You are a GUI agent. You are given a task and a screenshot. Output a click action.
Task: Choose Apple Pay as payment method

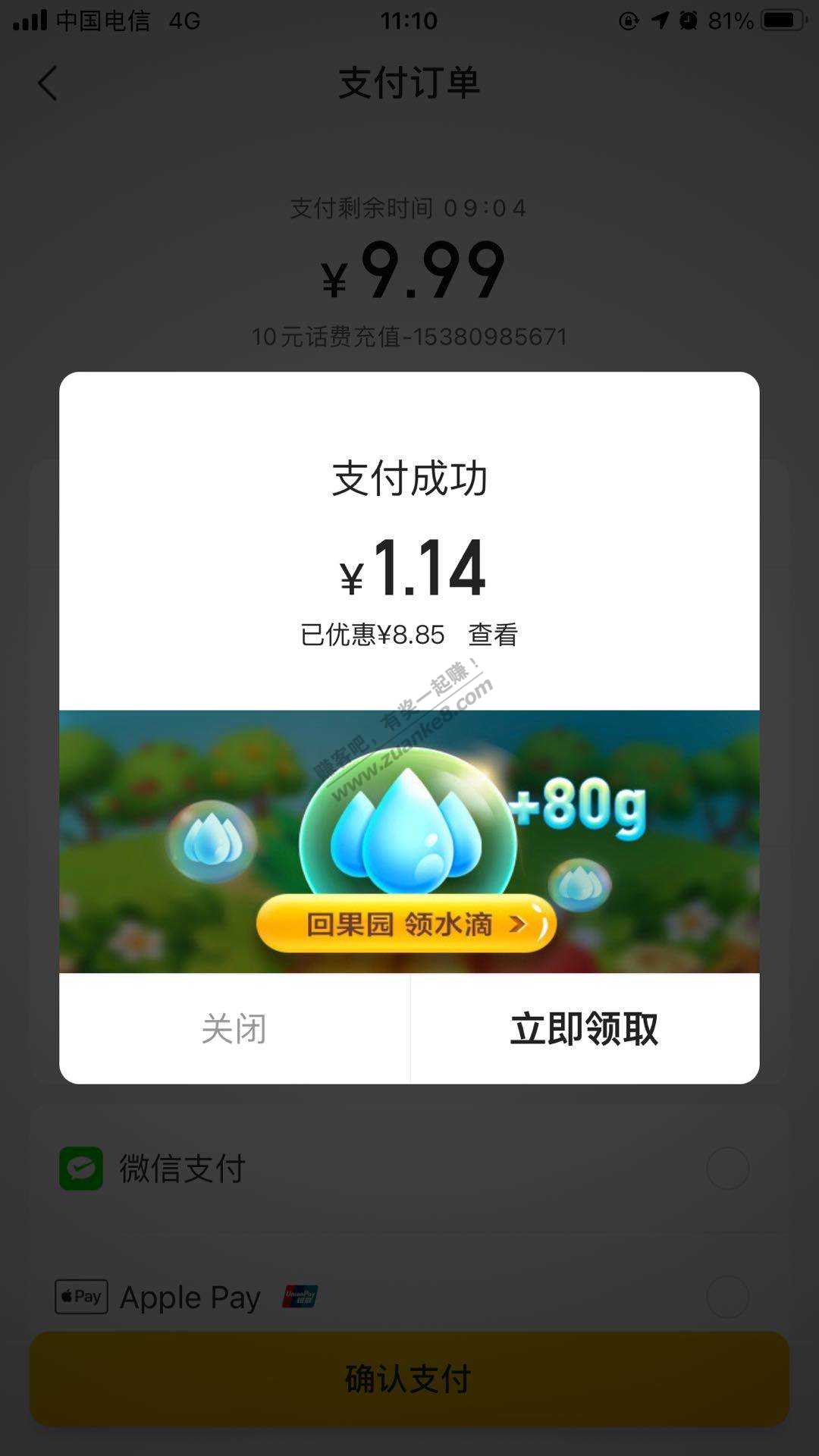(727, 1297)
